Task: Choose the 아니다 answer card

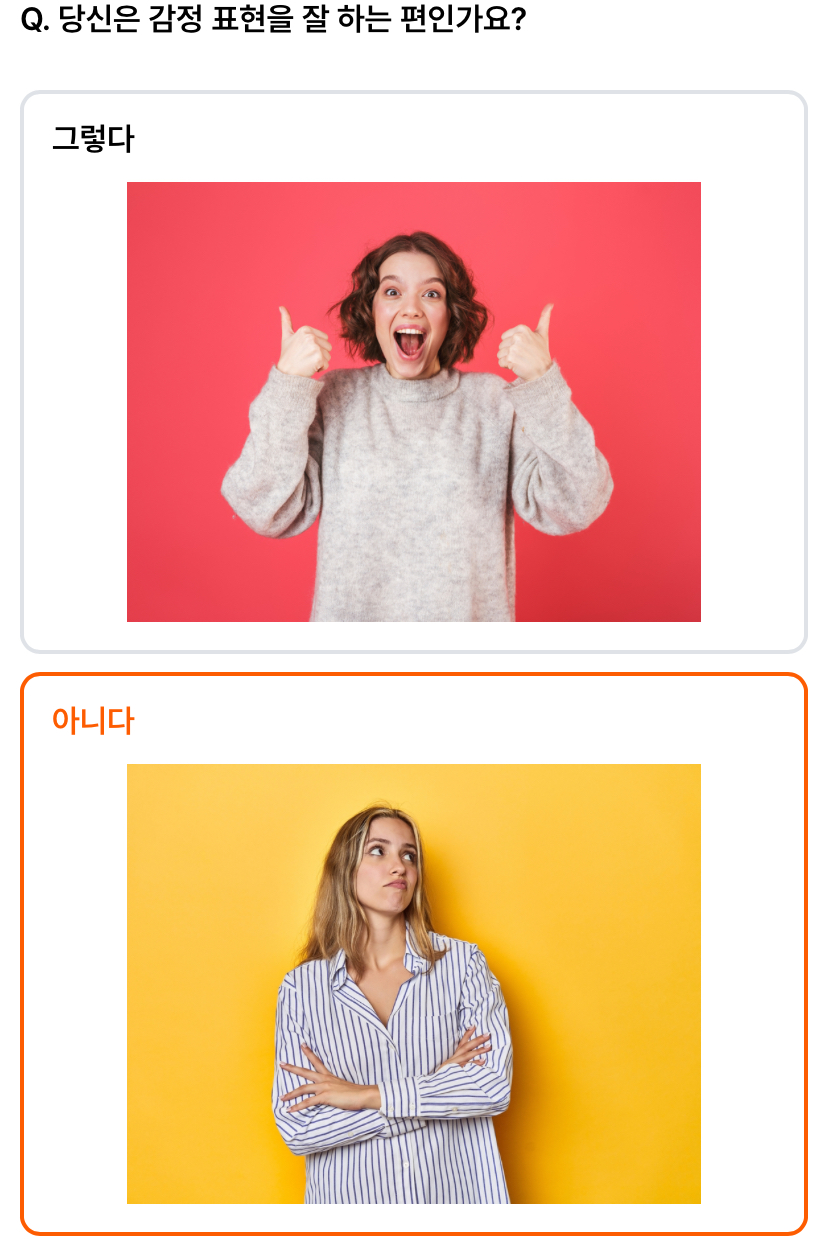Action: [x=413, y=954]
